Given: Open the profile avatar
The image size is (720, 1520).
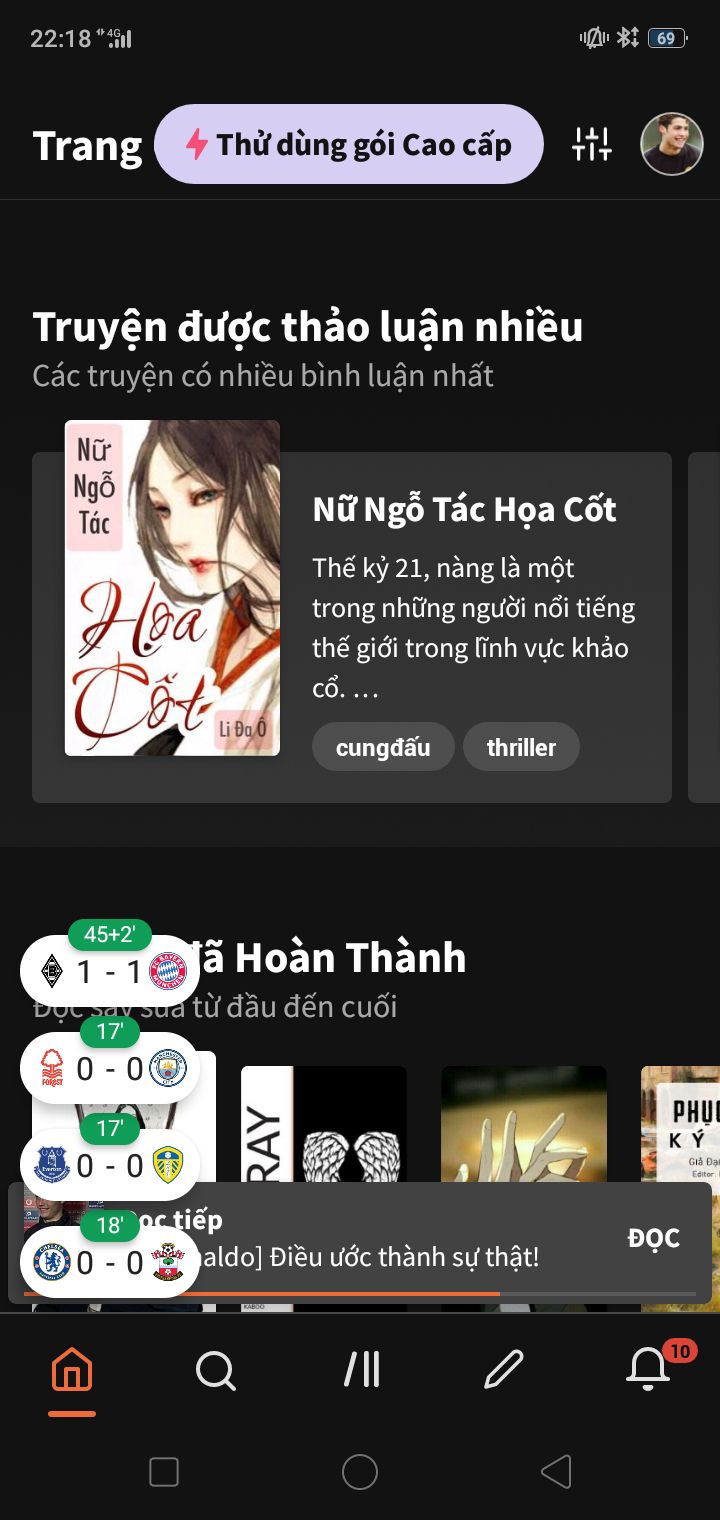Looking at the screenshot, I should tap(671, 144).
